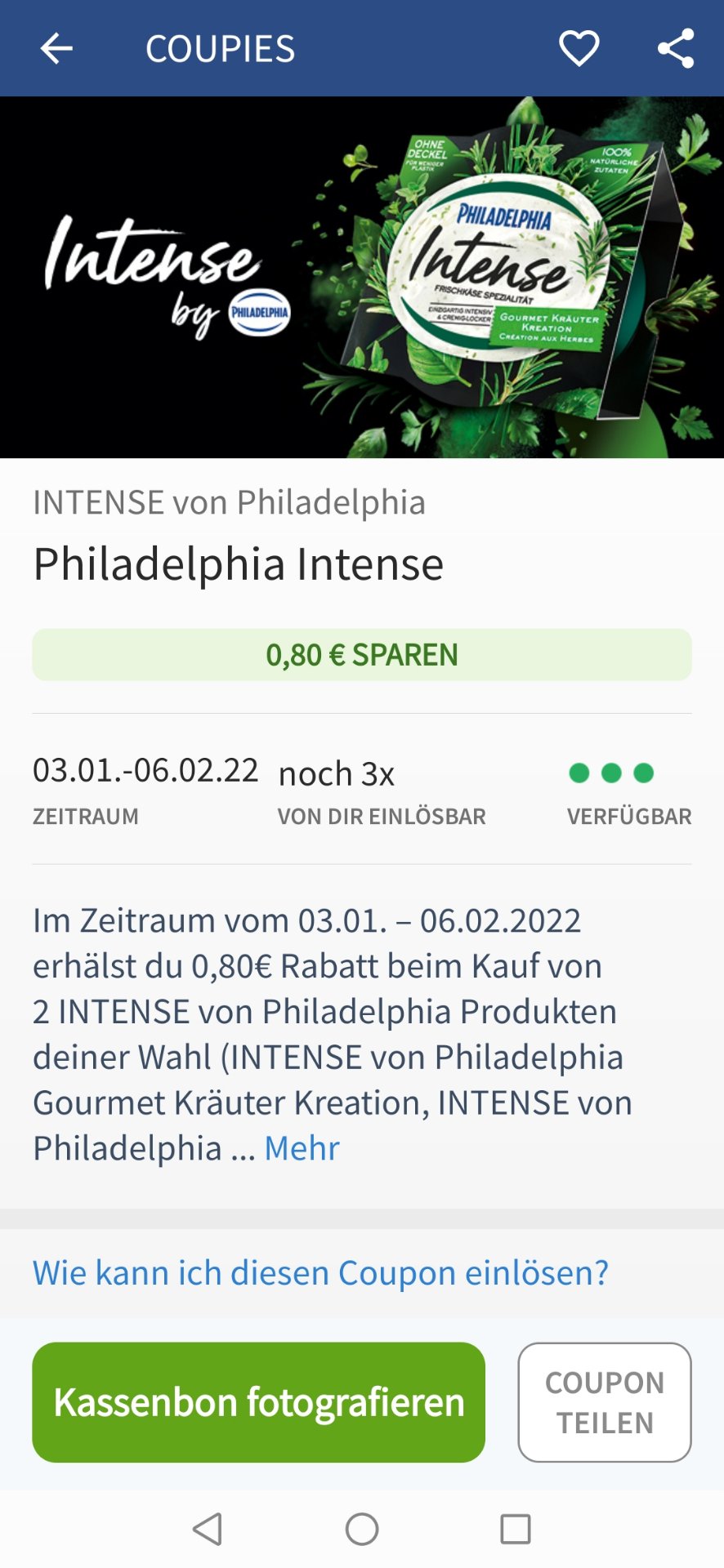
Task: Go to the system home screen
Action: pos(362,1529)
